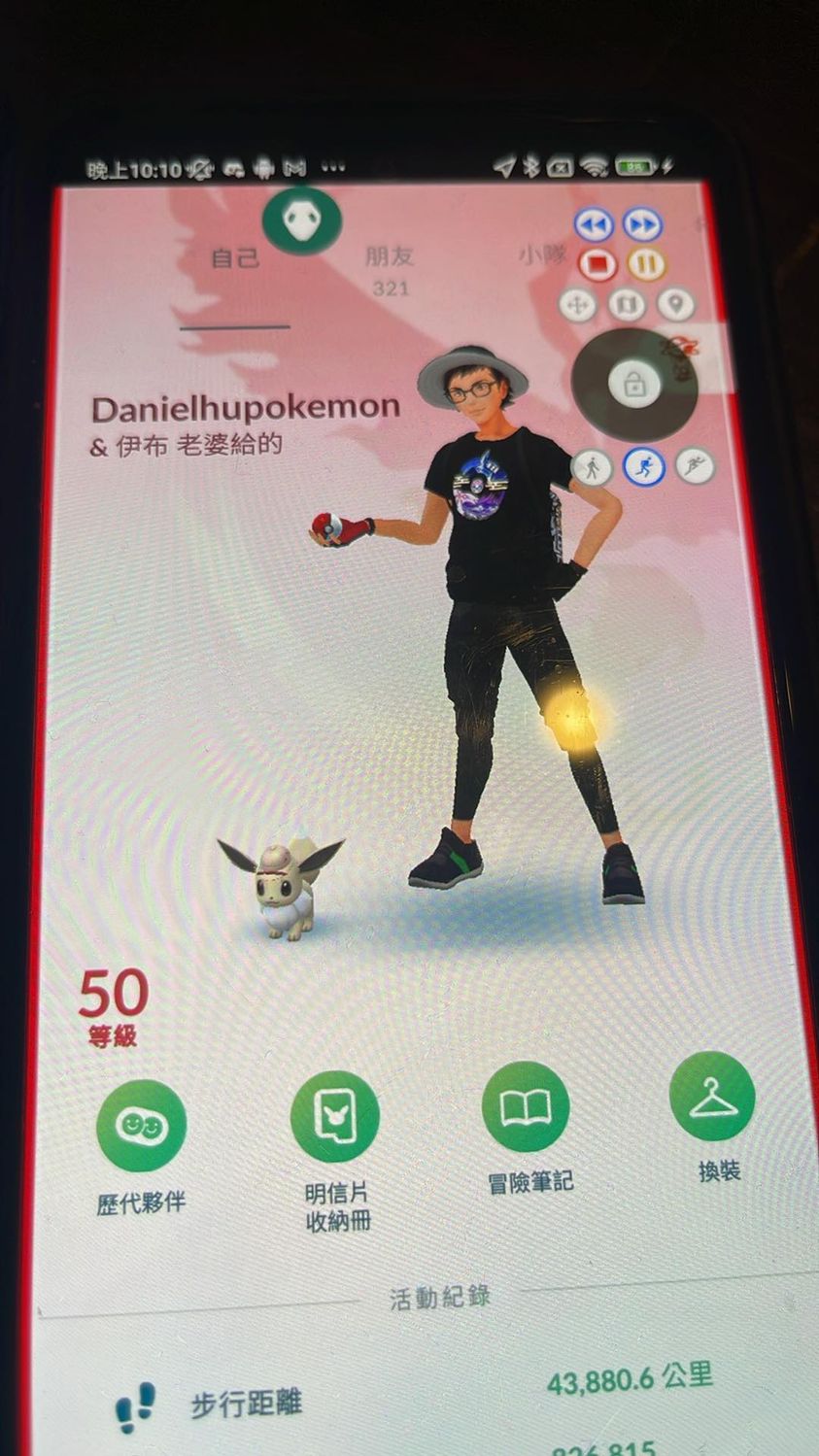This screenshot has height=1456, width=819.
Task: Select the 自己 profile tab
Action: (236, 259)
